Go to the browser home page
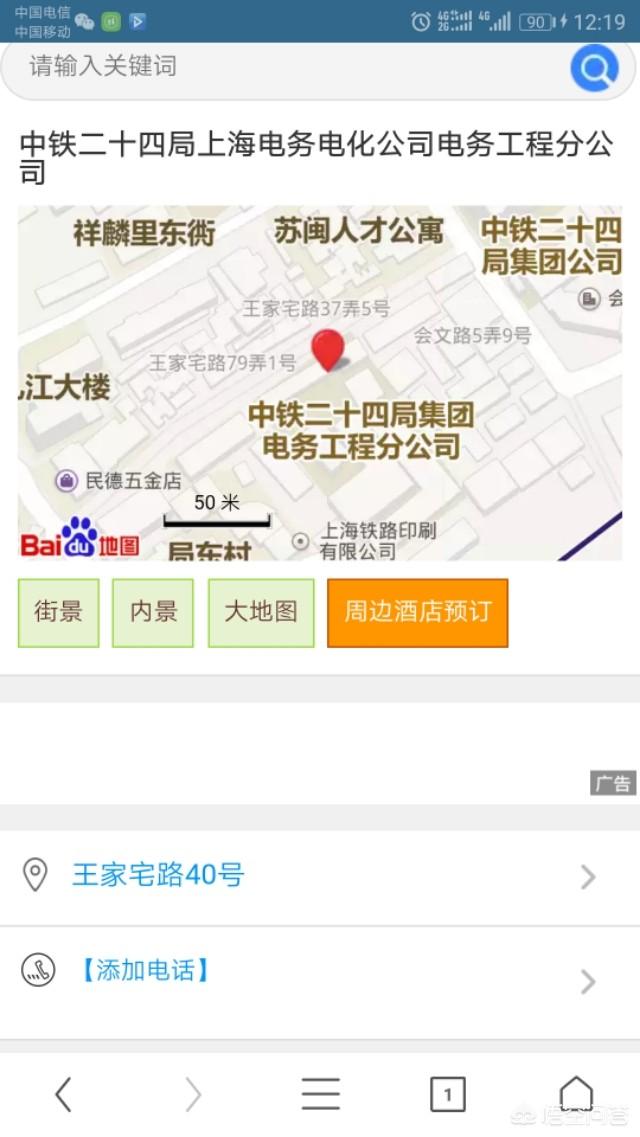640x1137 pixels. click(x=576, y=1094)
